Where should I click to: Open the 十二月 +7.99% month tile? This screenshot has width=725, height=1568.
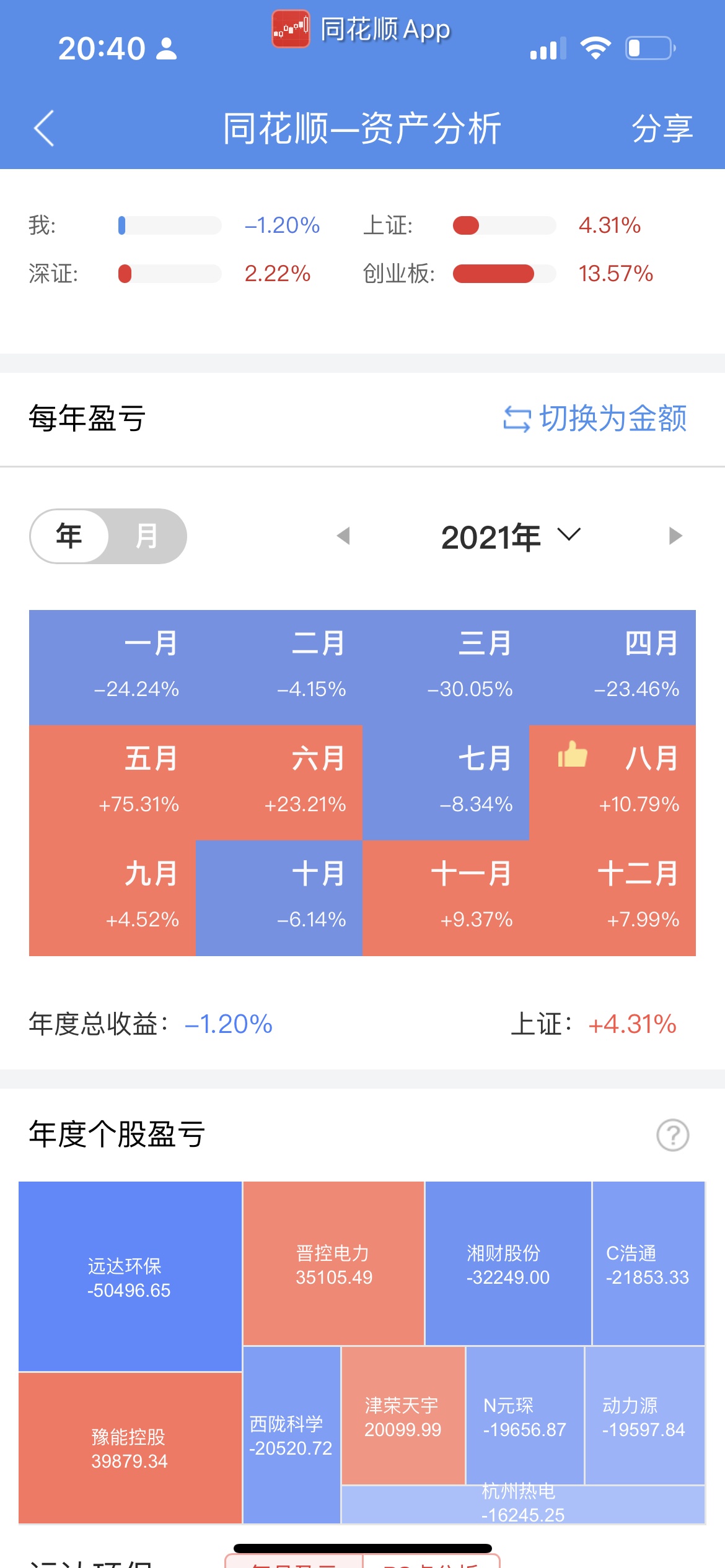612,898
